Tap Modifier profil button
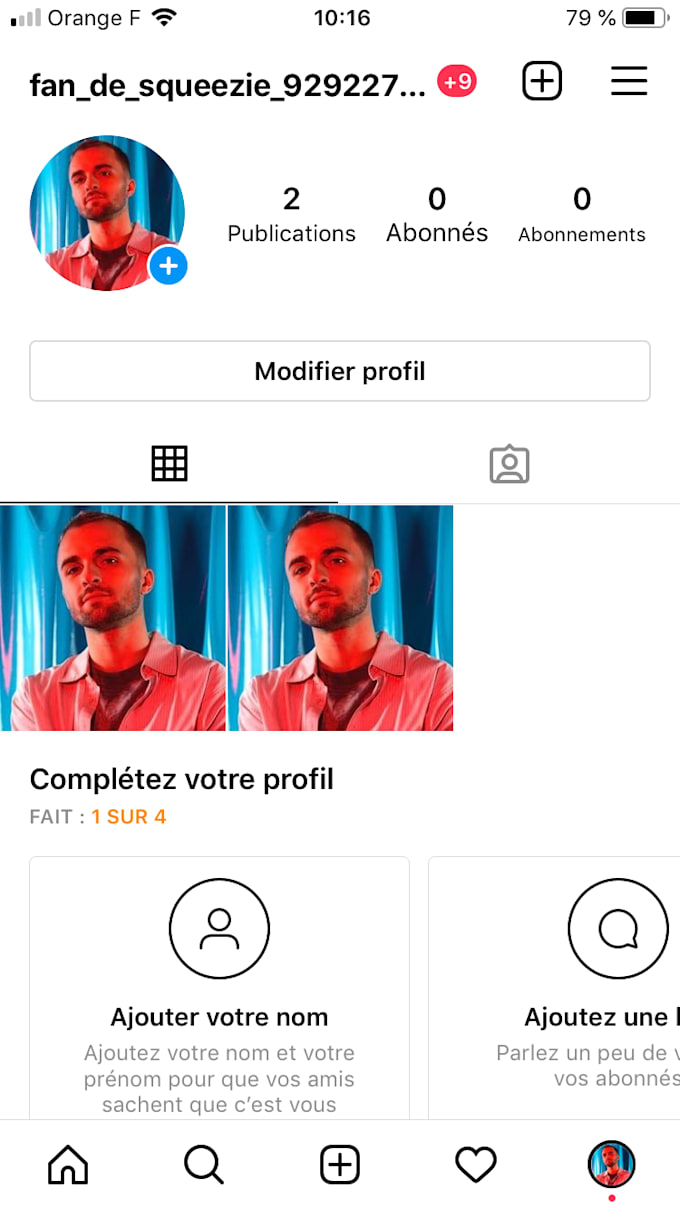The image size is (680, 1209). (340, 371)
